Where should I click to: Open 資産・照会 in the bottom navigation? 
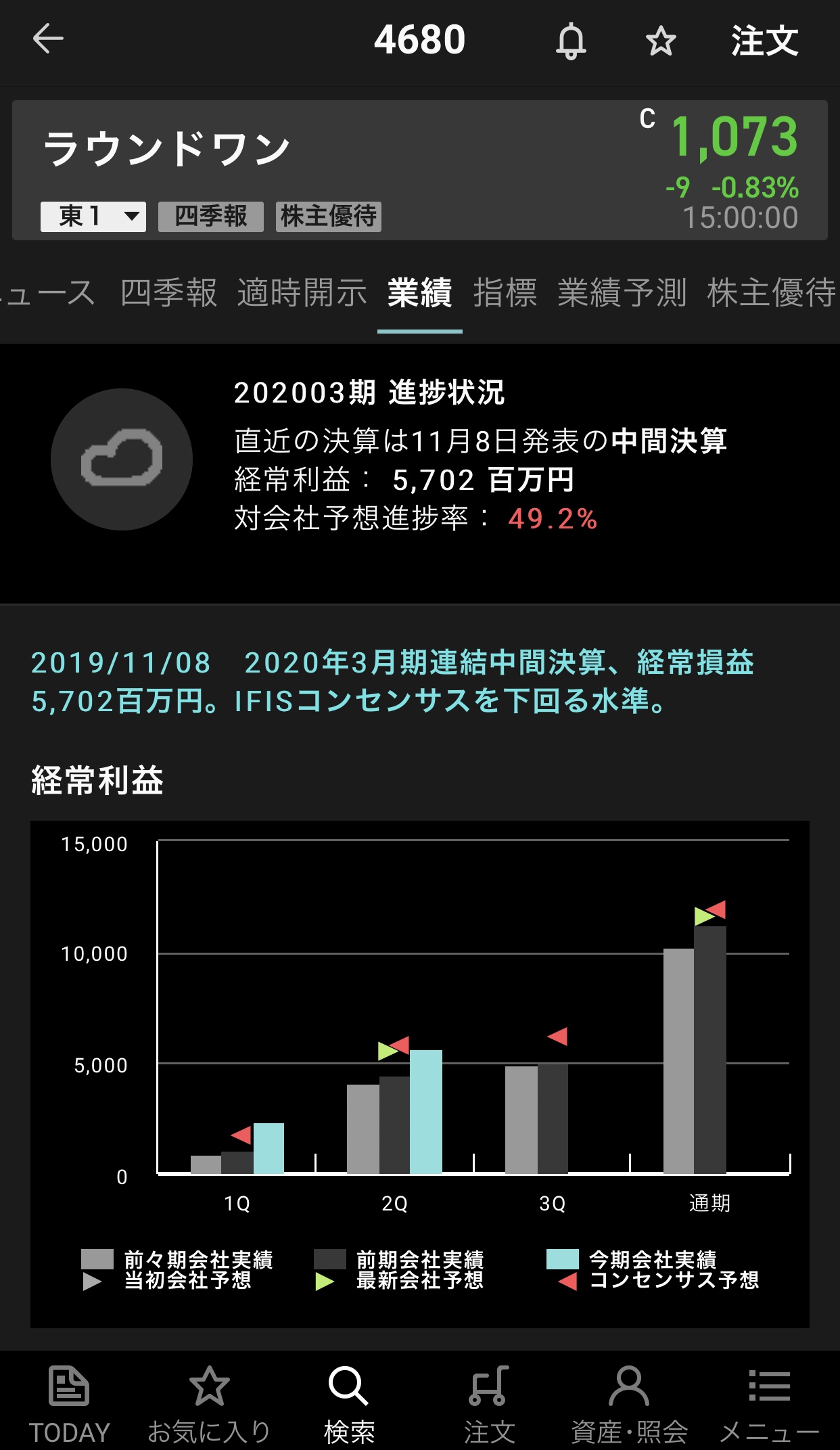[x=629, y=1405]
